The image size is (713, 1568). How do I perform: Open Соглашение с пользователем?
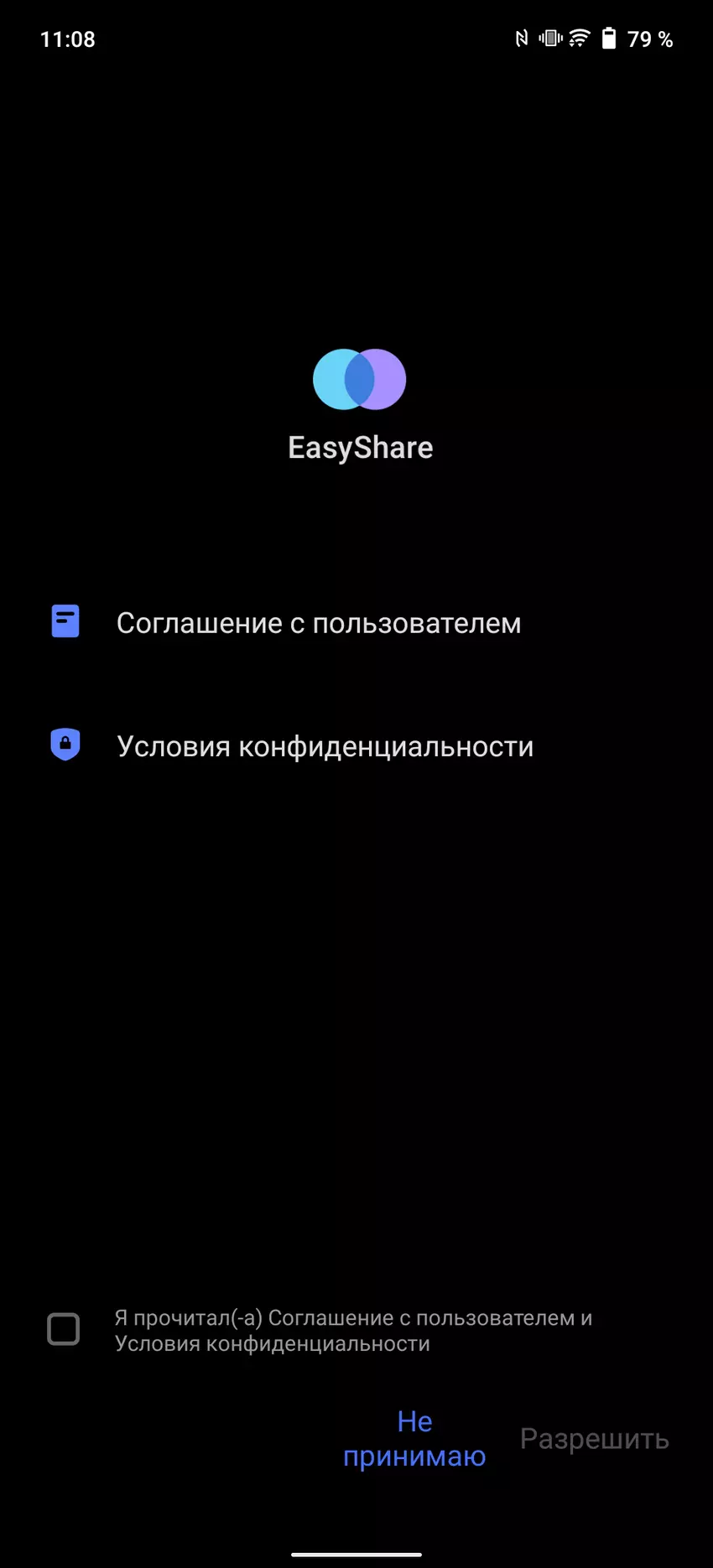pos(319,623)
